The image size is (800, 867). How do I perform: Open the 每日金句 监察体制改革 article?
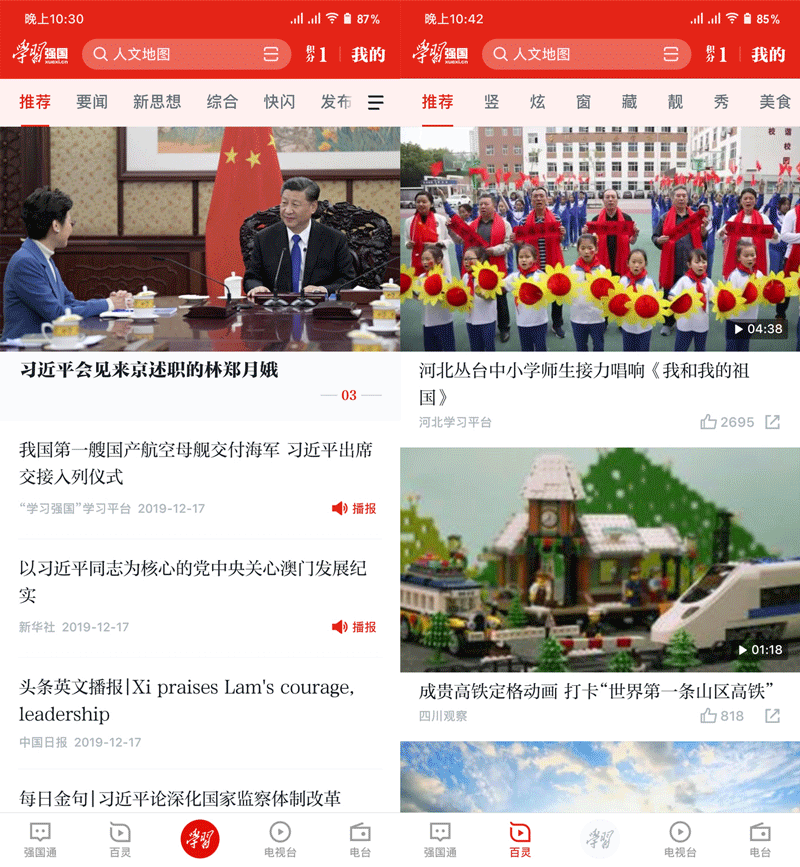180,798
